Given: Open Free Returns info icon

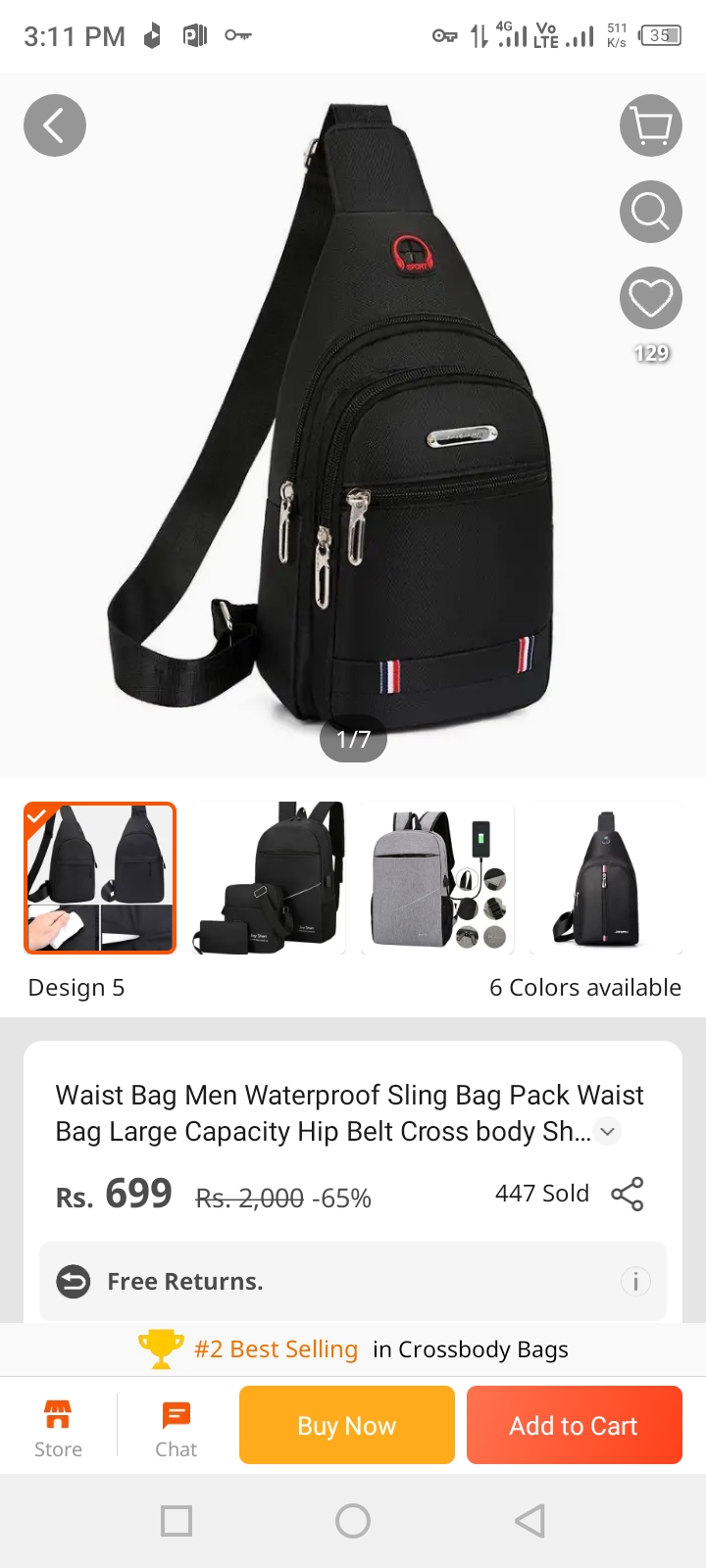Looking at the screenshot, I should click(635, 1281).
